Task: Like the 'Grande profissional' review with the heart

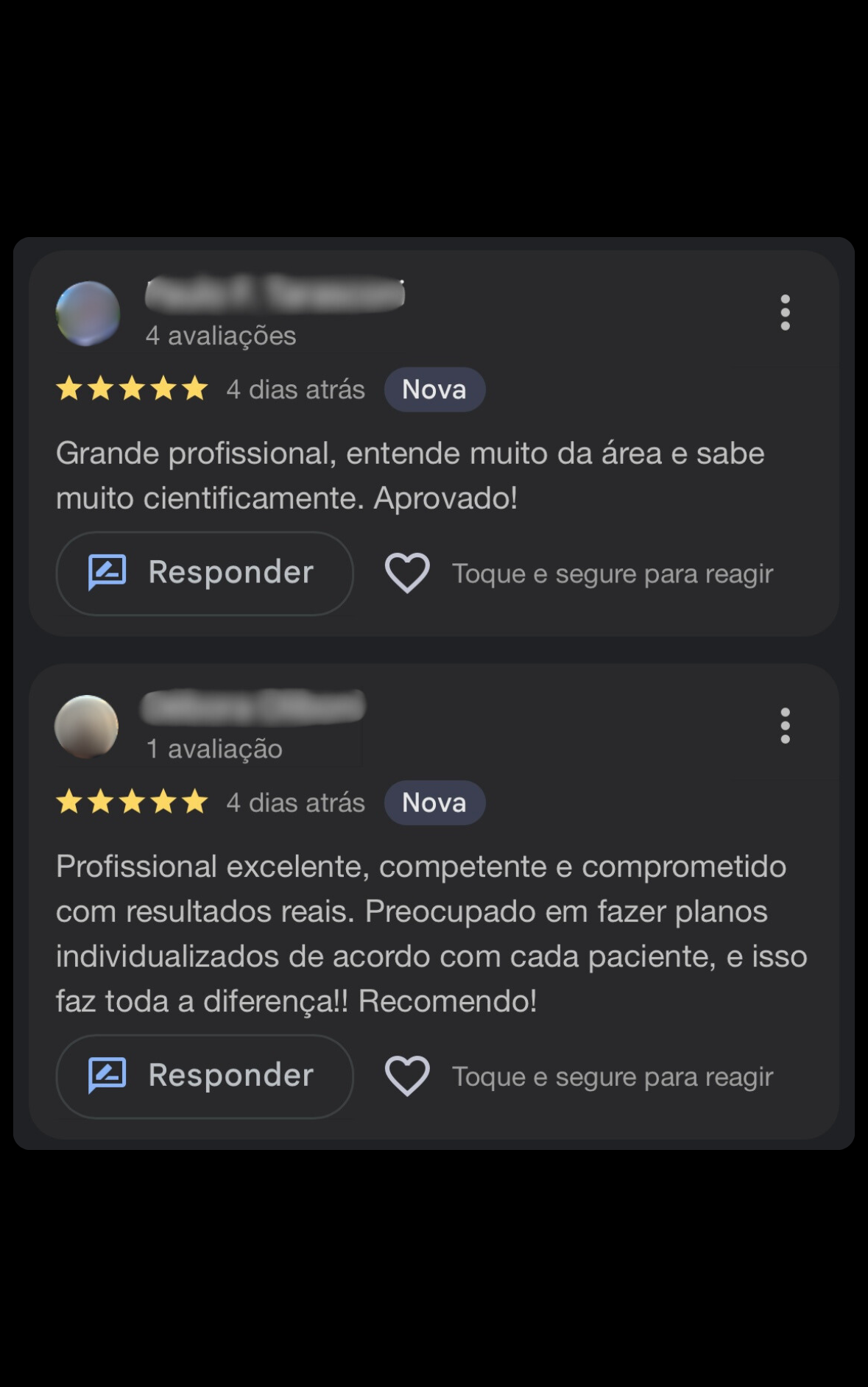Action: (407, 573)
